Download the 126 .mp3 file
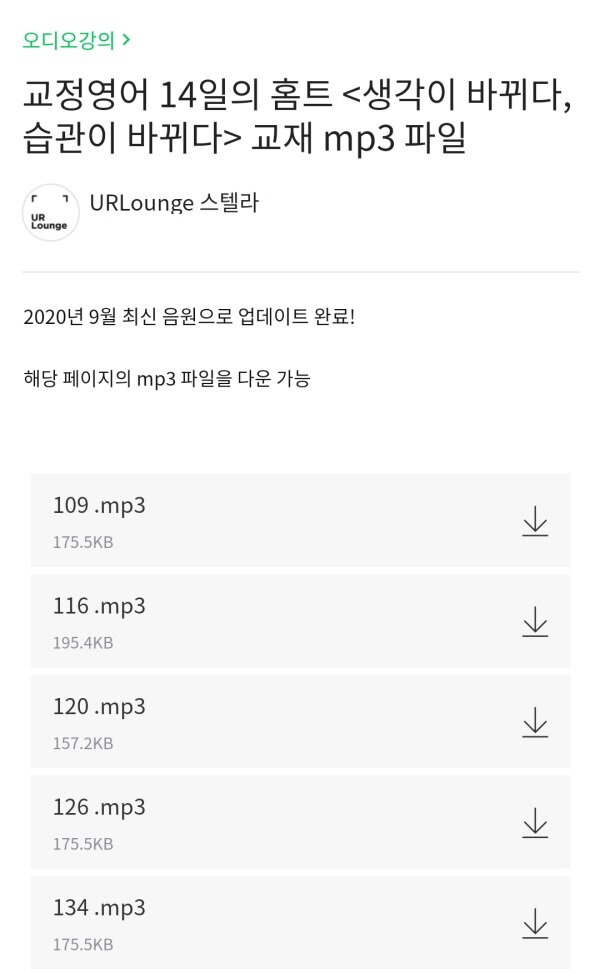 click(x=535, y=822)
